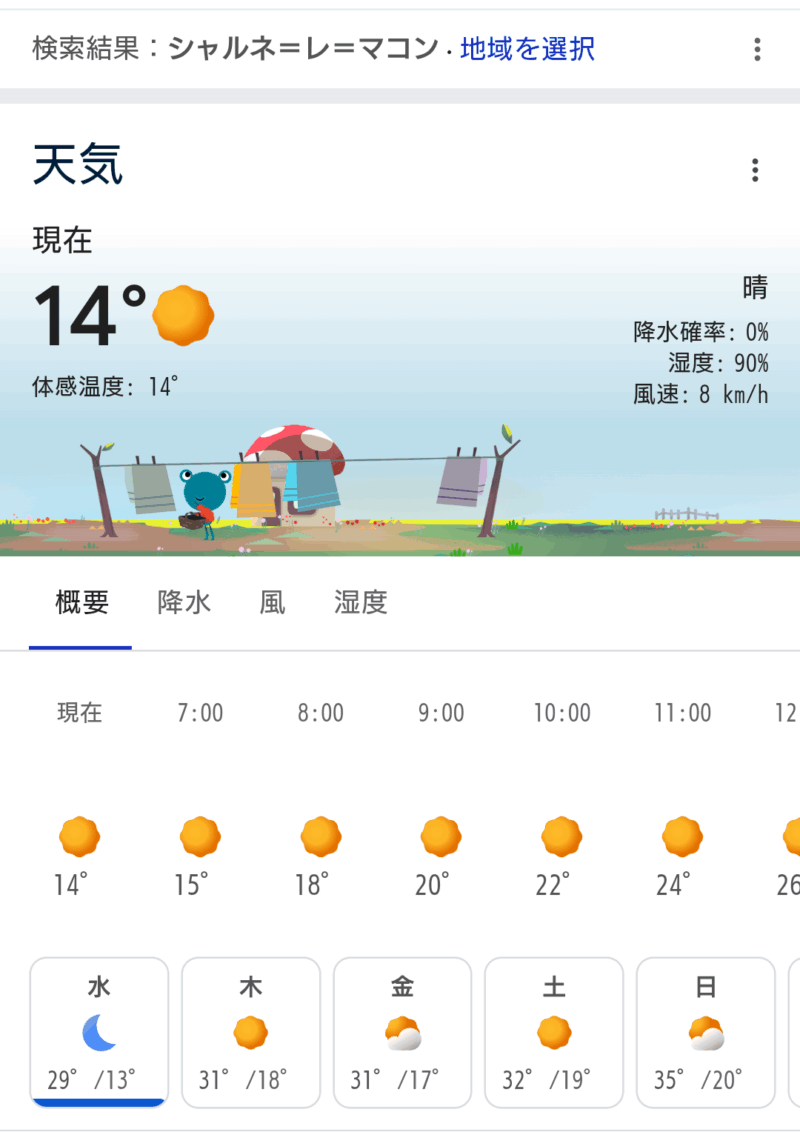800x1132 pixels.
Task: Open the weather card's overflow menu
Action: 755,171
